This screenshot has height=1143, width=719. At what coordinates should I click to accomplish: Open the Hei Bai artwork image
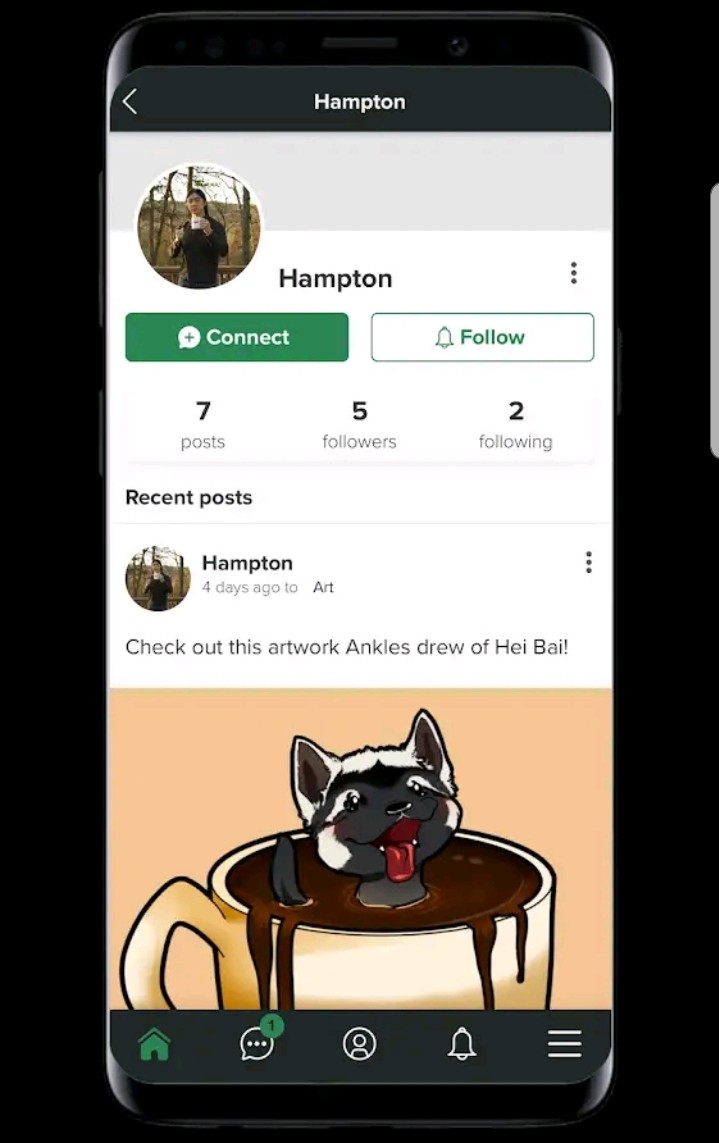[359, 848]
